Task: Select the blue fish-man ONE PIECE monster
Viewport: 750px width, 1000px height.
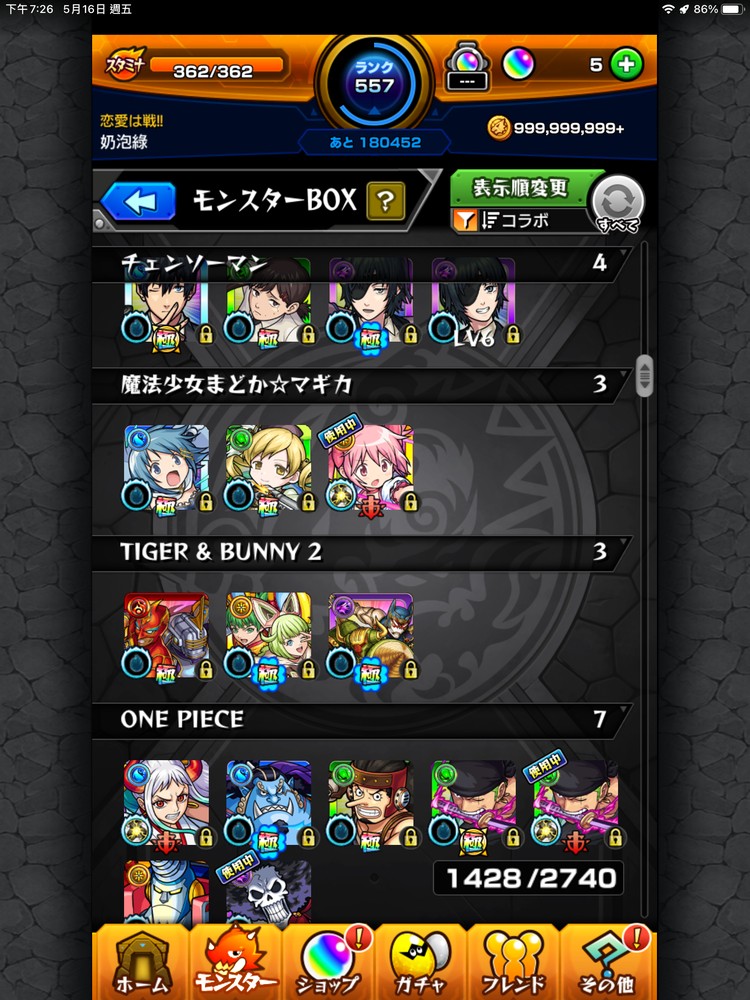Action: [268, 803]
